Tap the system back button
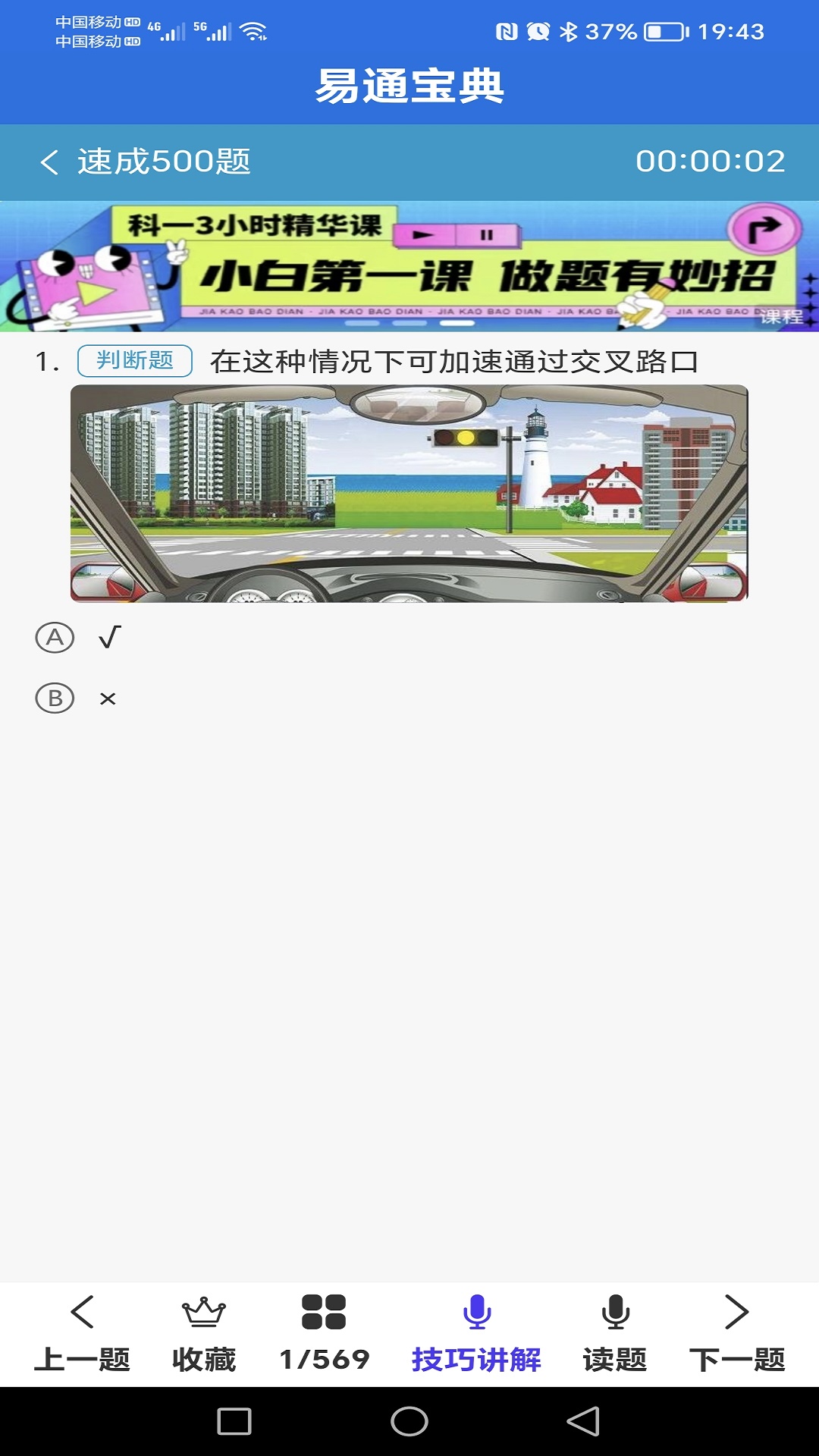The width and height of the screenshot is (819, 1456). pos(583,1421)
